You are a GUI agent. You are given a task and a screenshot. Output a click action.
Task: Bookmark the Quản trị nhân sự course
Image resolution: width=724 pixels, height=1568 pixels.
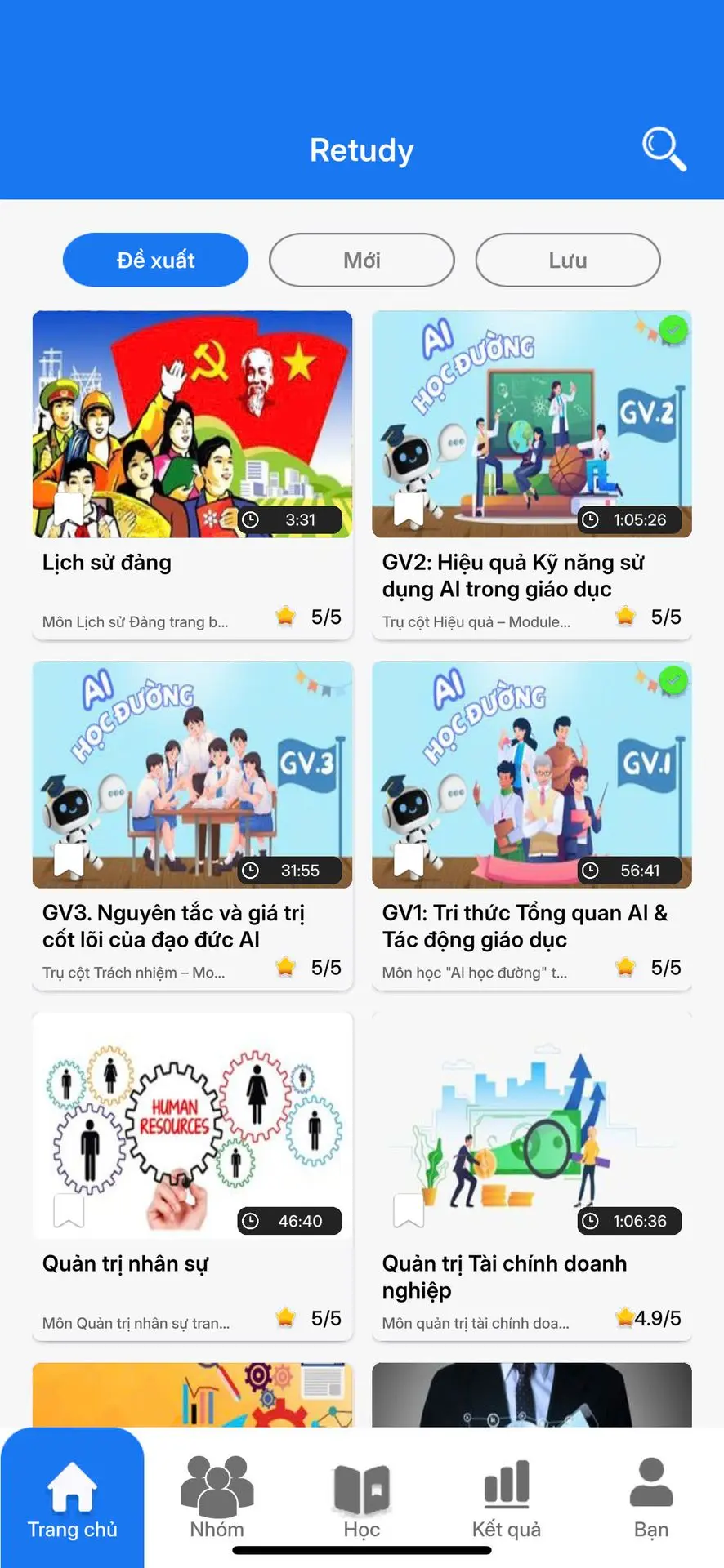69,1211
